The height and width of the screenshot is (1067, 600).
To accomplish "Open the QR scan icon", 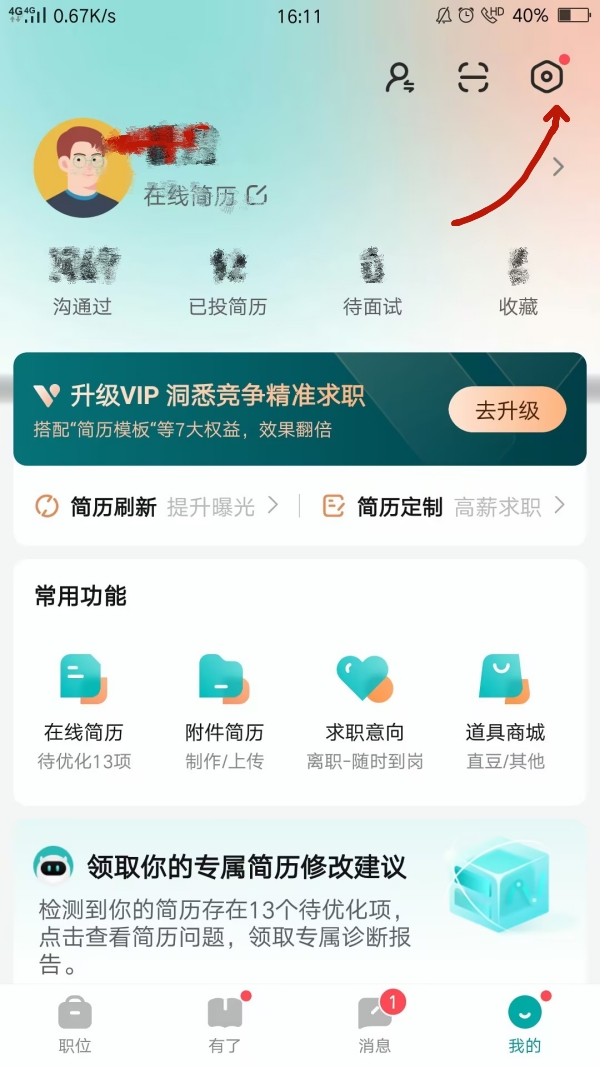I will 473,77.
